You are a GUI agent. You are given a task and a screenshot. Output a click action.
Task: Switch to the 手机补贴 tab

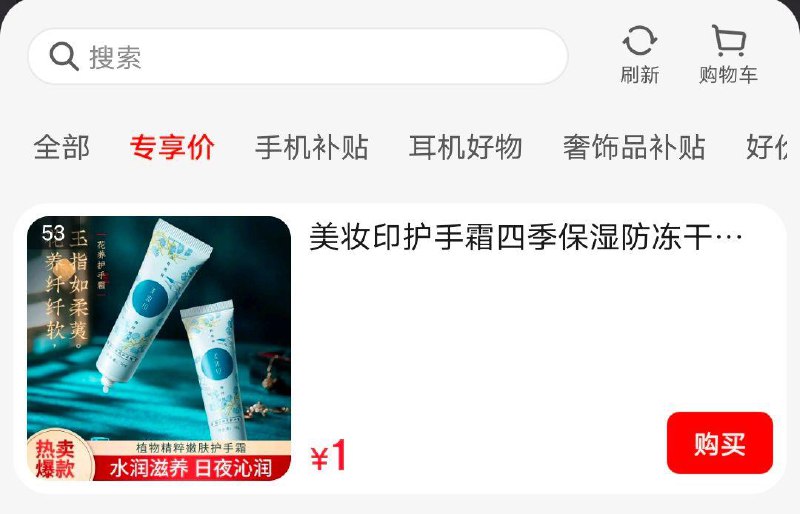pos(311,147)
